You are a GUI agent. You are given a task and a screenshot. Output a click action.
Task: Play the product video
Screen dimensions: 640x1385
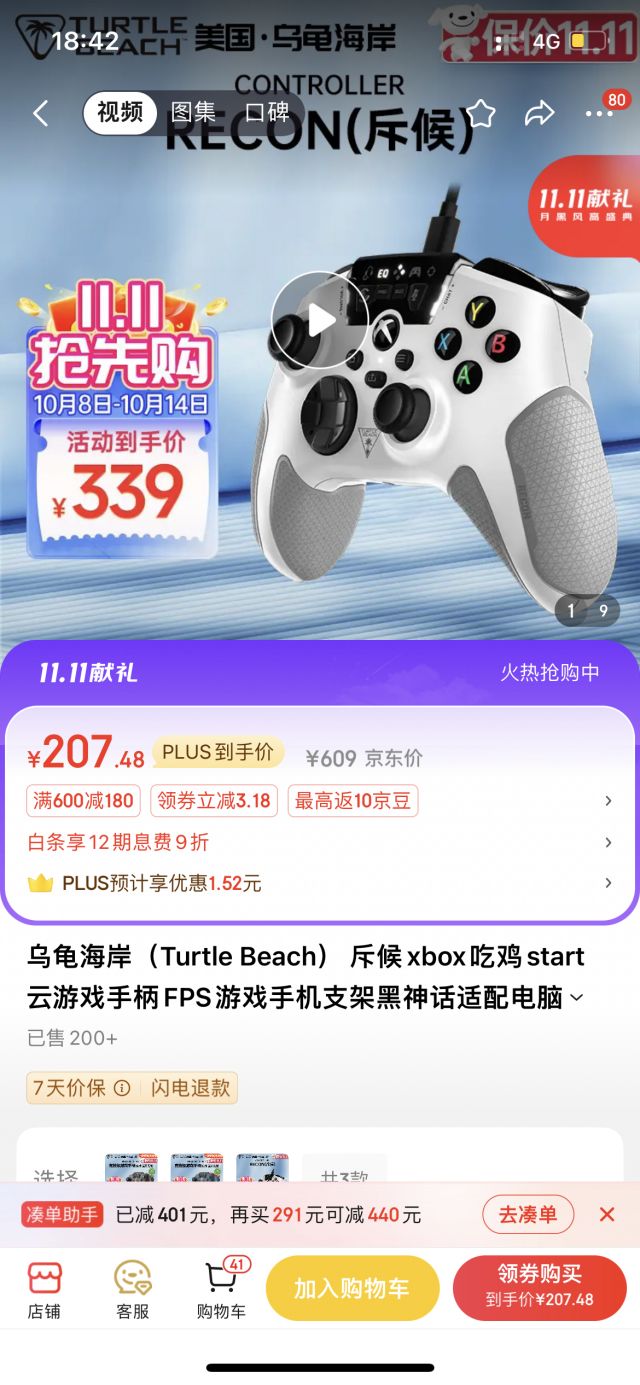click(320, 320)
